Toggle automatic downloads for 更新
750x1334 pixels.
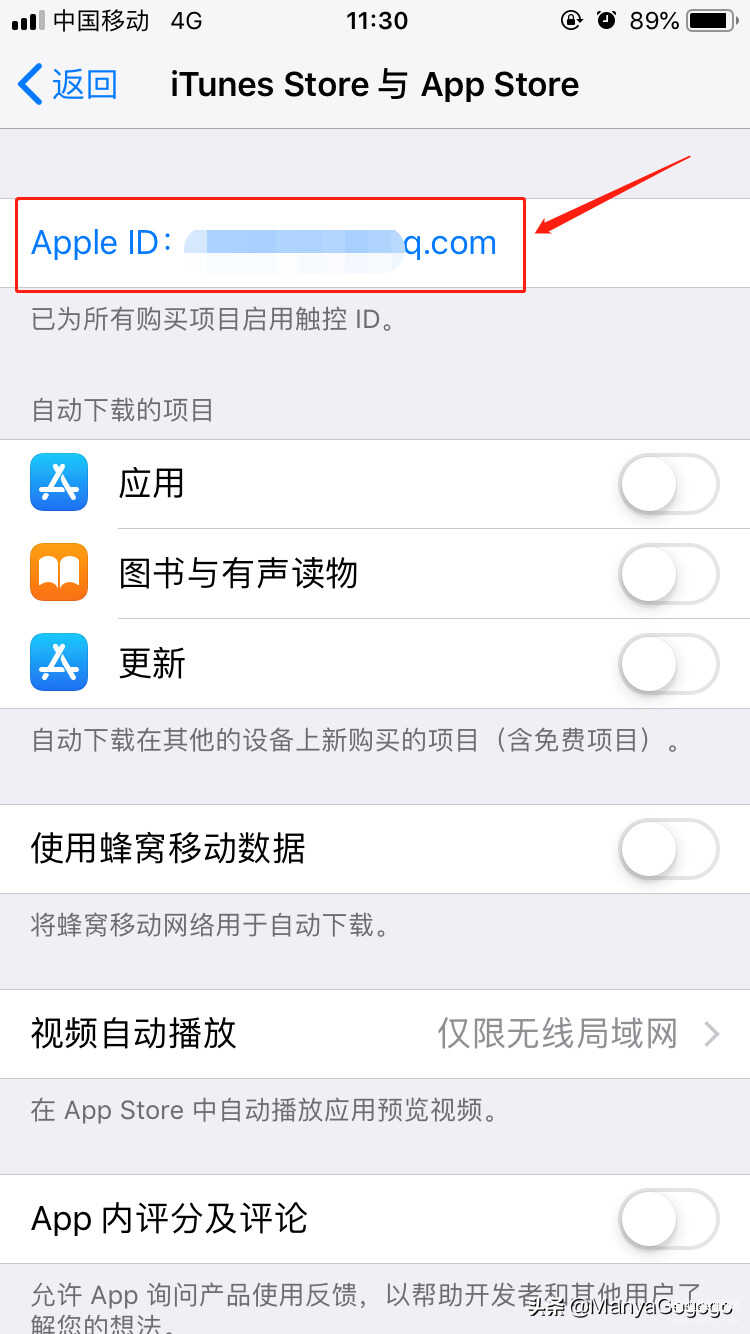click(x=668, y=664)
